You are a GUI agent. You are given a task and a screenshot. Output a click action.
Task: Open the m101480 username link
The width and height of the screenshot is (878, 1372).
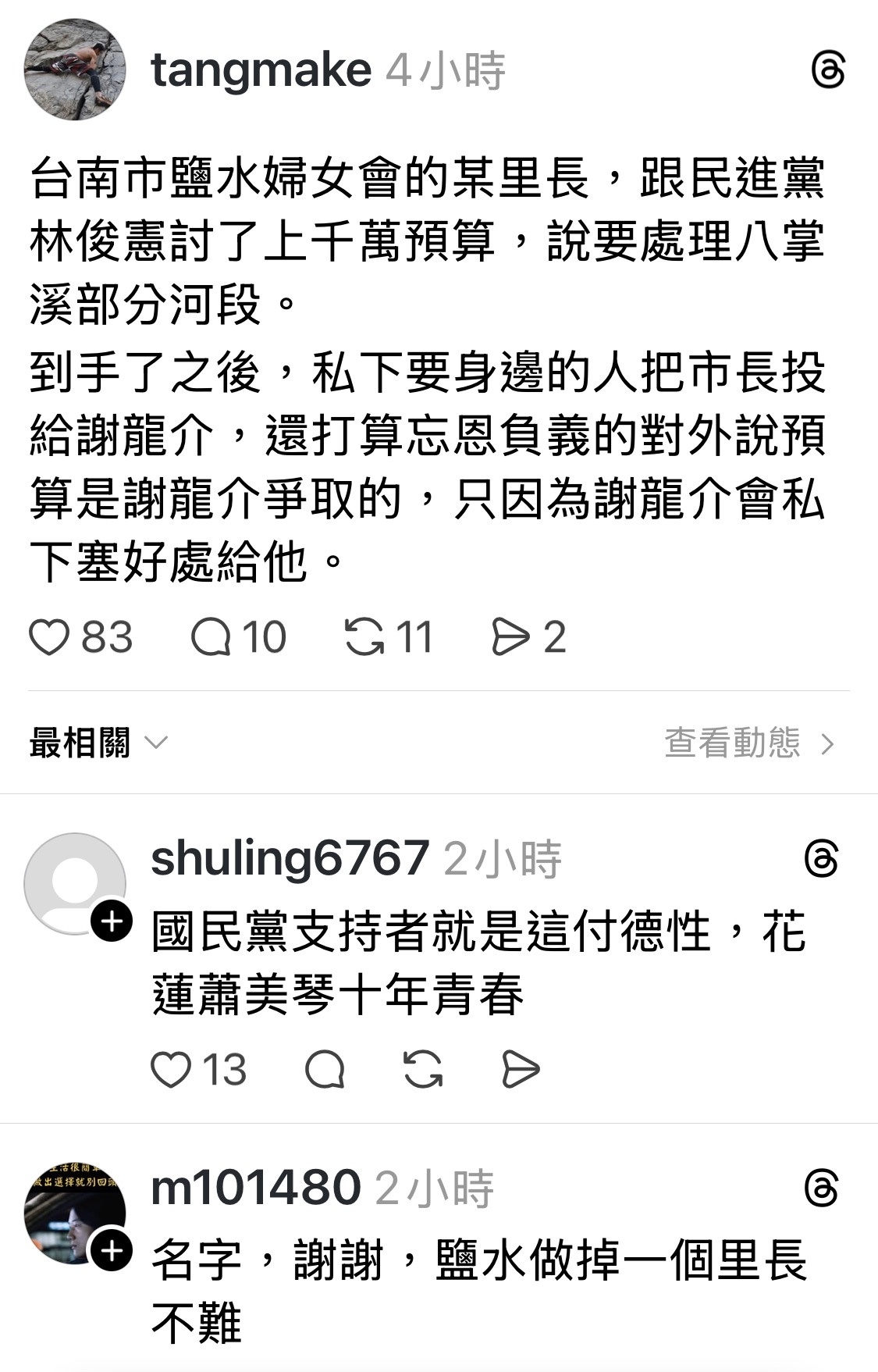pyautogui.click(x=255, y=1188)
